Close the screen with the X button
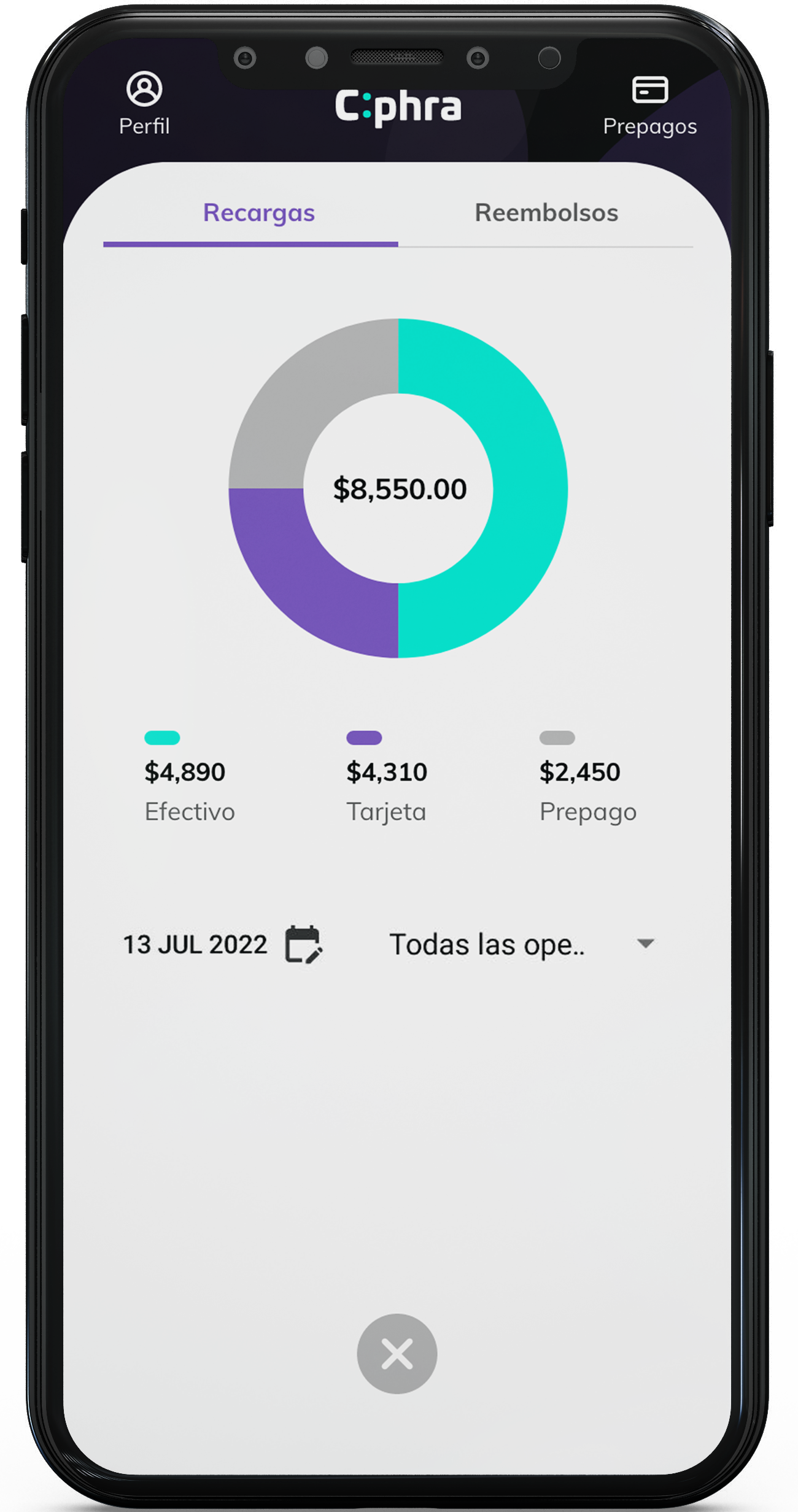The width and height of the screenshot is (798, 1512). [397, 1354]
